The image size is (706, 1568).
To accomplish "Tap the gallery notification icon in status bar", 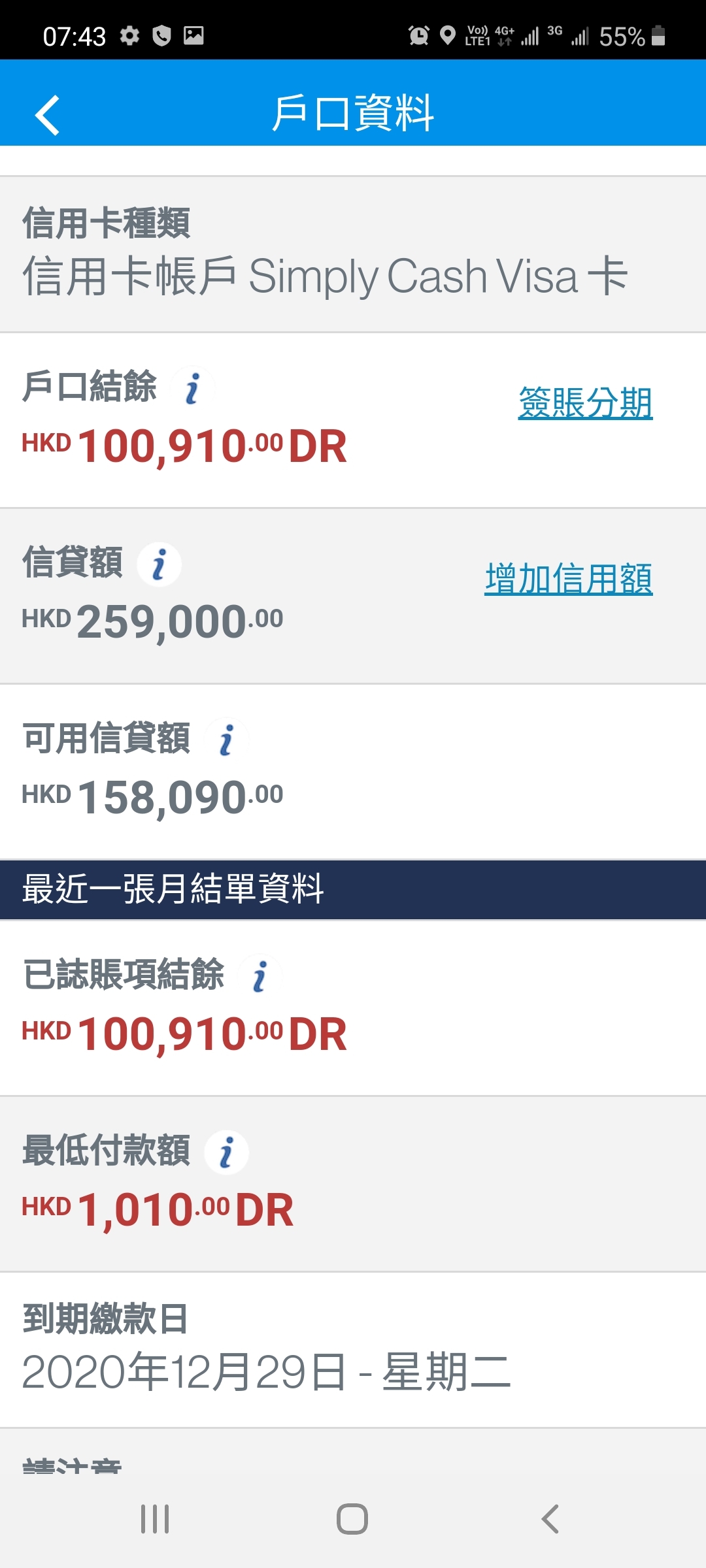I will click(194, 37).
